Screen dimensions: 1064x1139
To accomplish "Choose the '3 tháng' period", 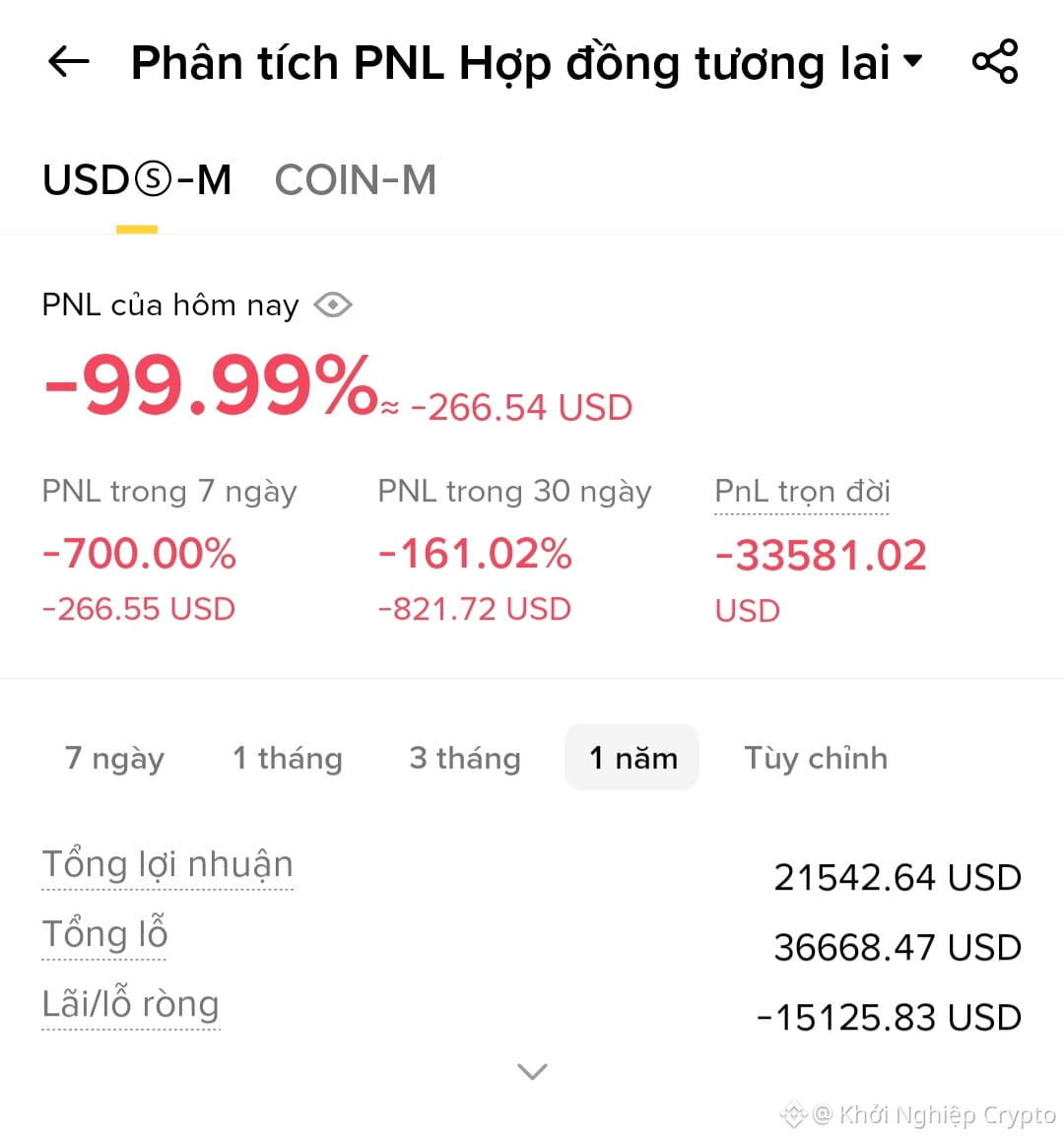I will [x=464, y=758].
